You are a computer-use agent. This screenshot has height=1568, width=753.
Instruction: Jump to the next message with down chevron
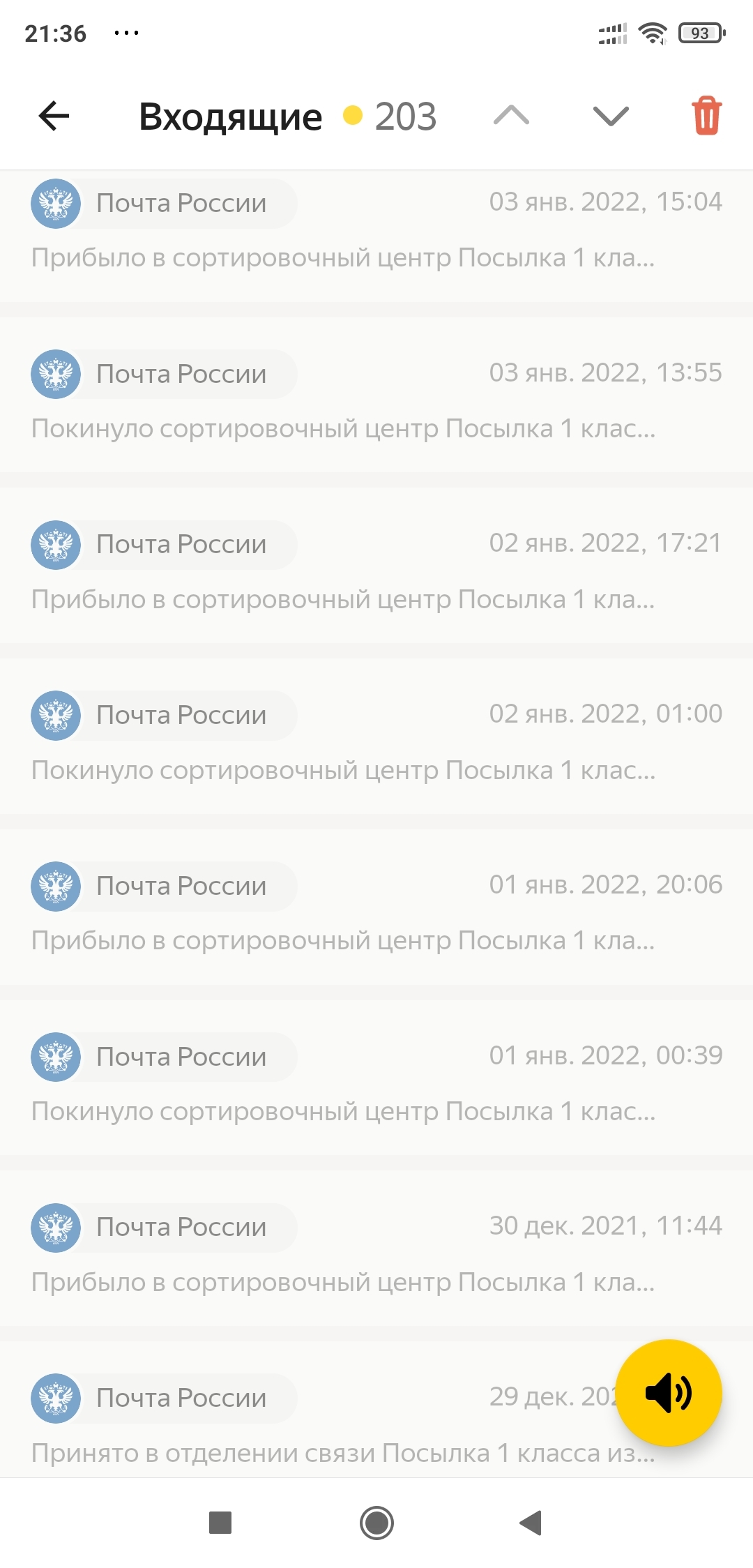pyautogui.click(x=611, y=116)
